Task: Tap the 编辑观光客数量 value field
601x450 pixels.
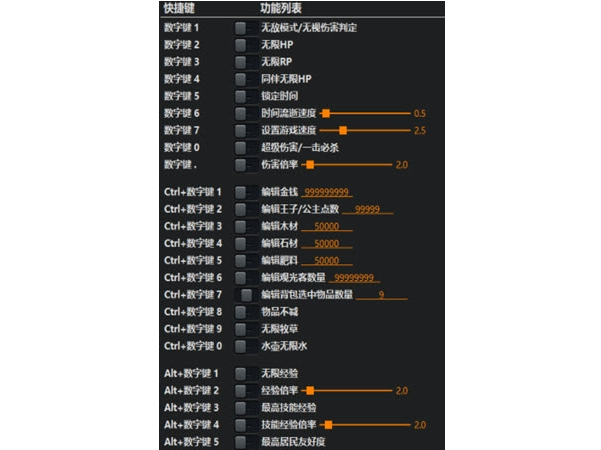Action: [x=355, y=277]
